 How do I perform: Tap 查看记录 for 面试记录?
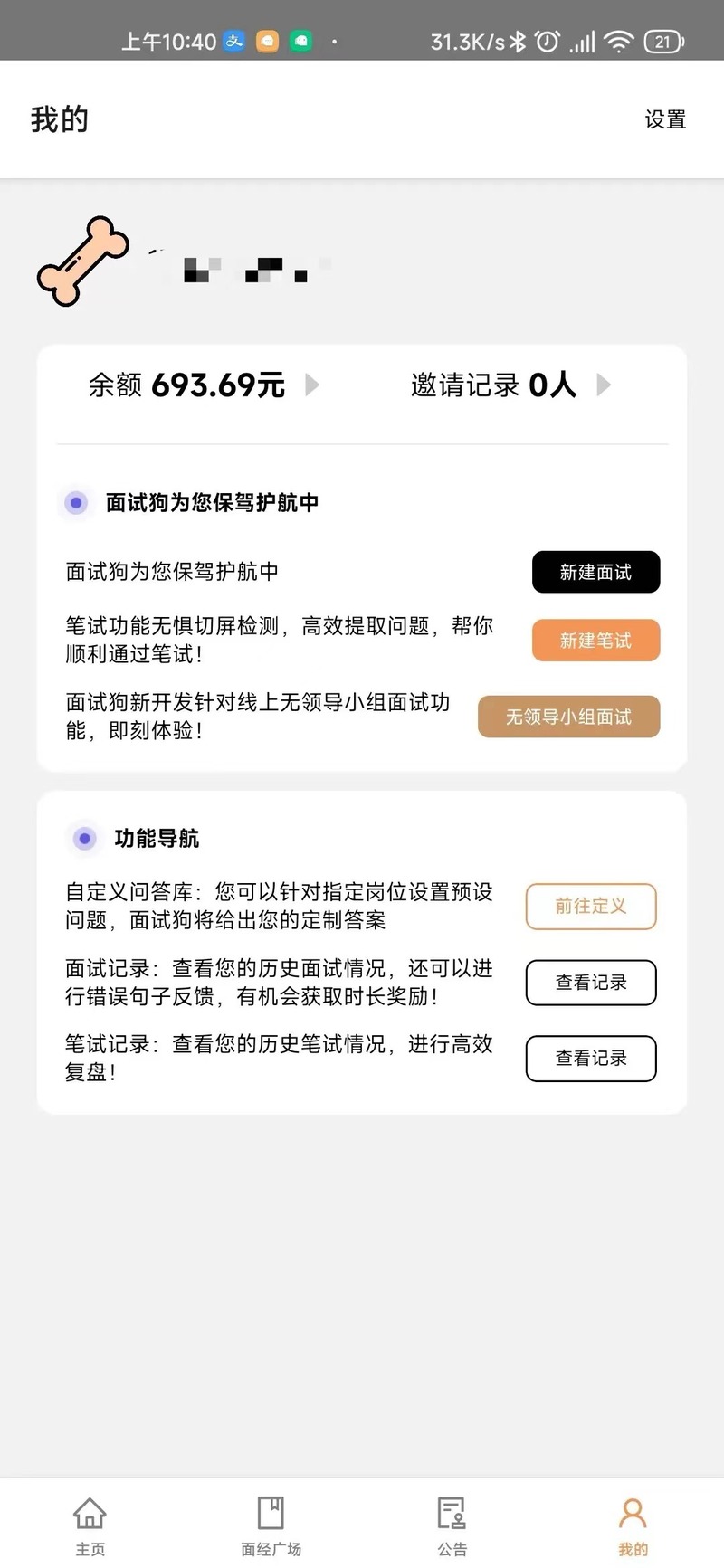tap(591, 983)
